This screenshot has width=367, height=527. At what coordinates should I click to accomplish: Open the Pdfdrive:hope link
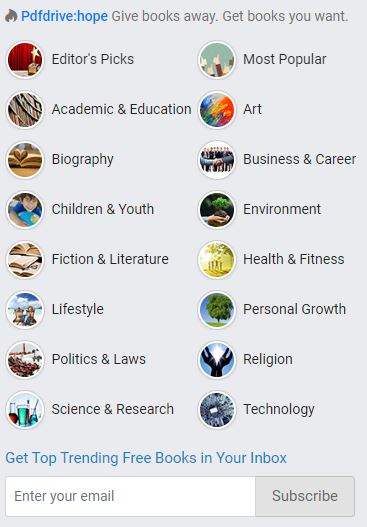(x=64, y=16)
